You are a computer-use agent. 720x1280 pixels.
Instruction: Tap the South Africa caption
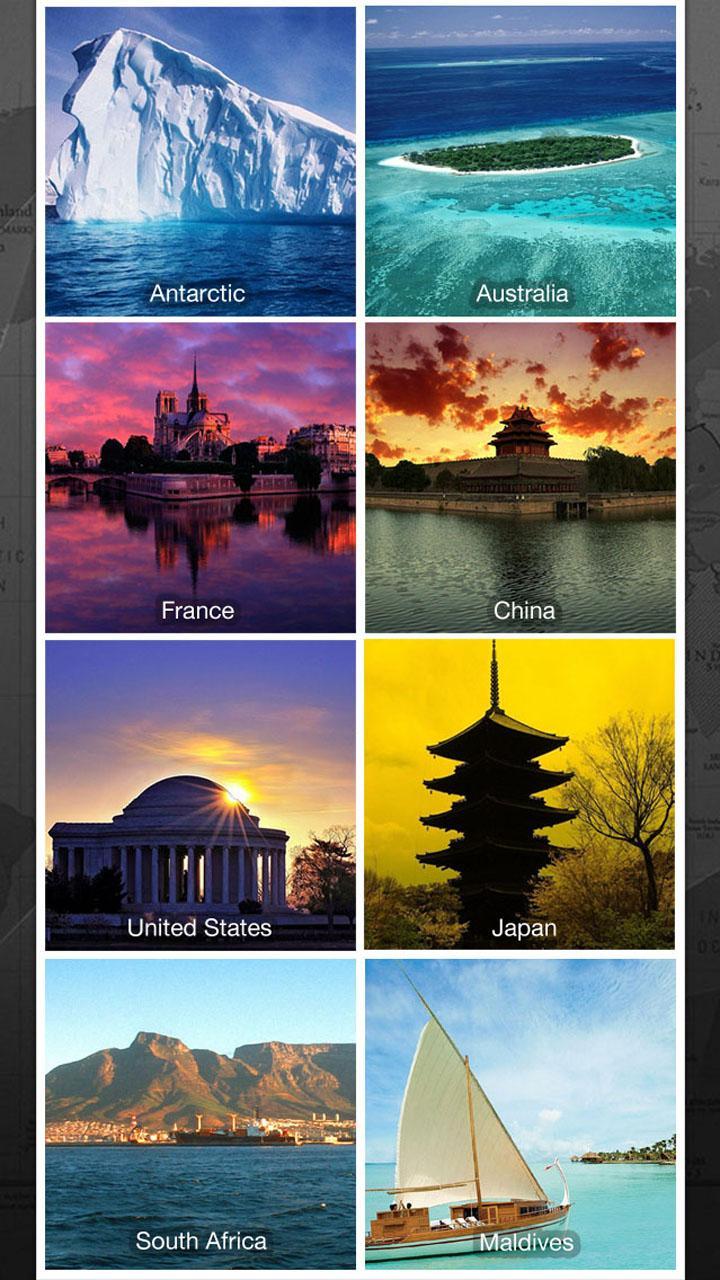click(199, 1240)
